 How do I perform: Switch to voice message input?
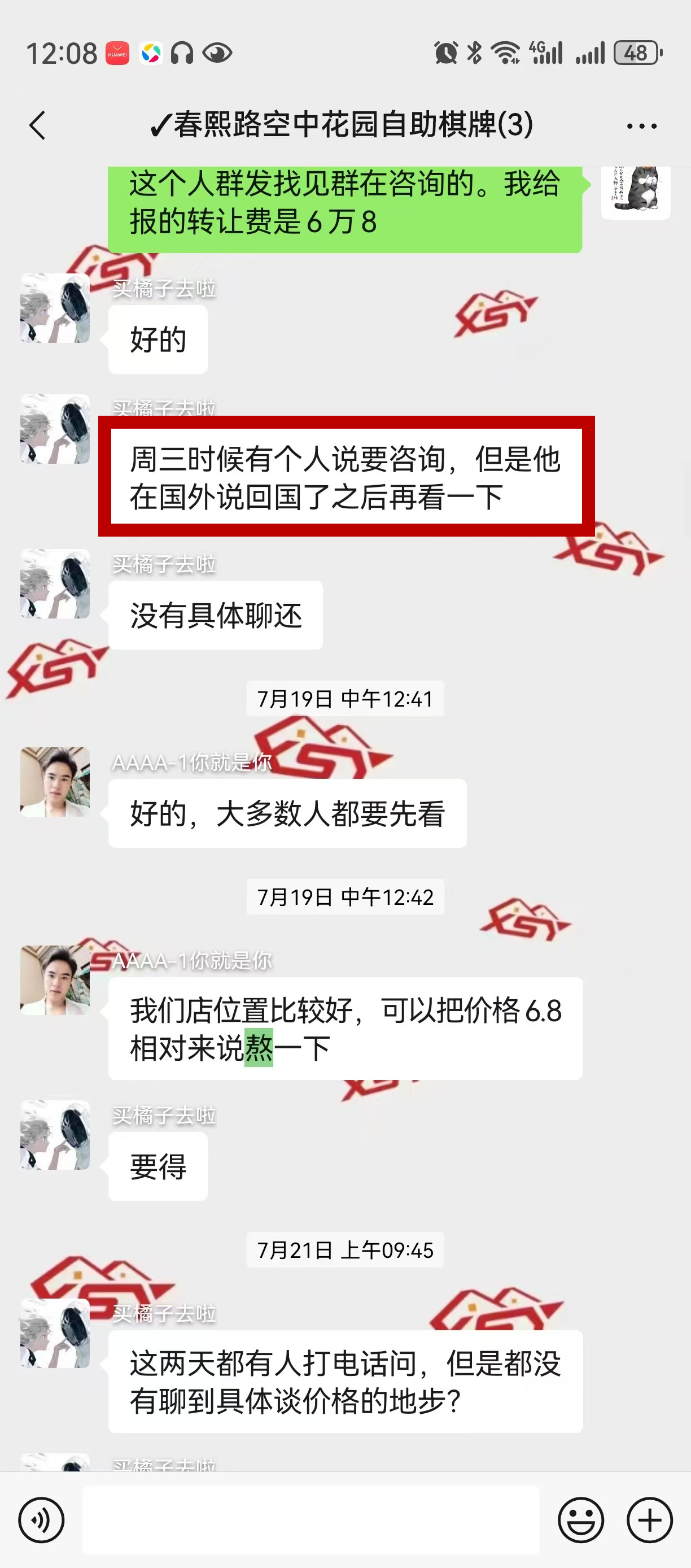[41, 1520]
